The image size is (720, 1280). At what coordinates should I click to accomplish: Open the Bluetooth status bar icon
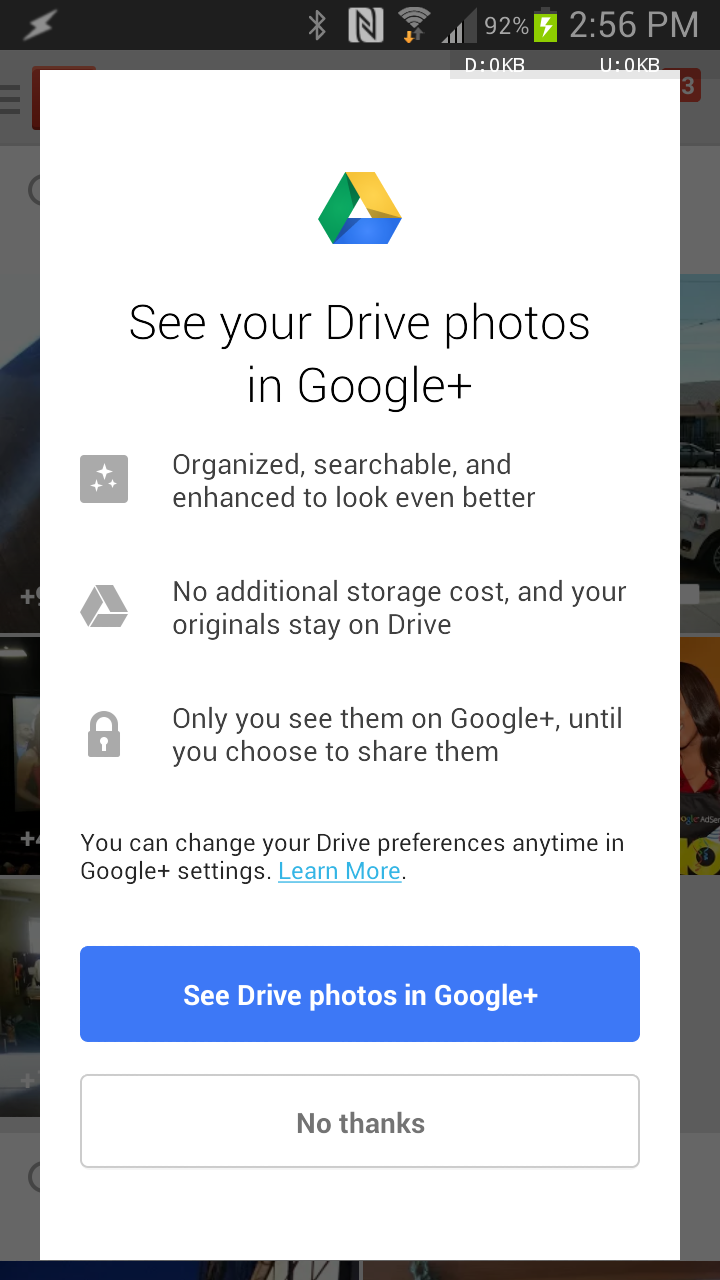coord(315,24)
